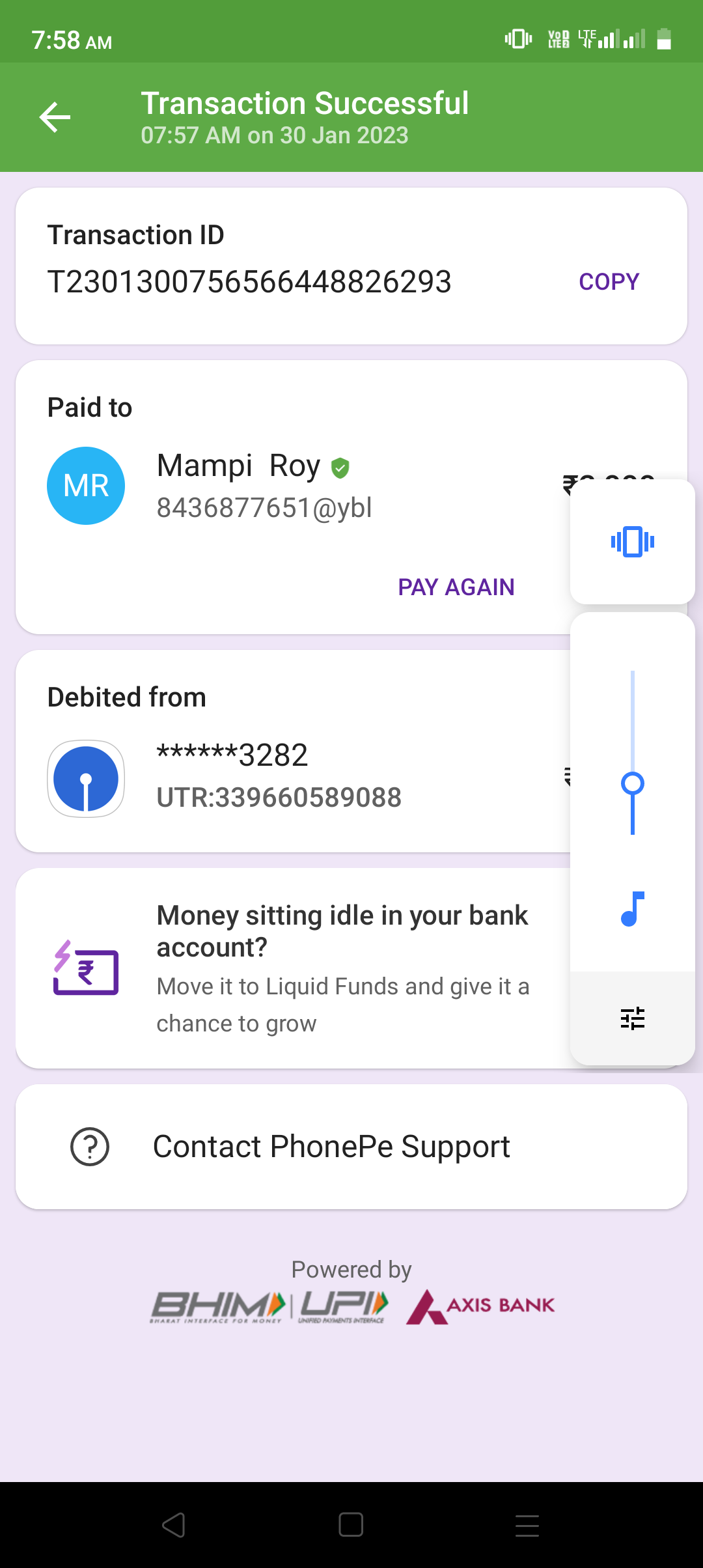Image resolution: width=703 pixels, height=1568 pixels.
Task: Go back from Transaction Successful screen
Action: [55, 117]
